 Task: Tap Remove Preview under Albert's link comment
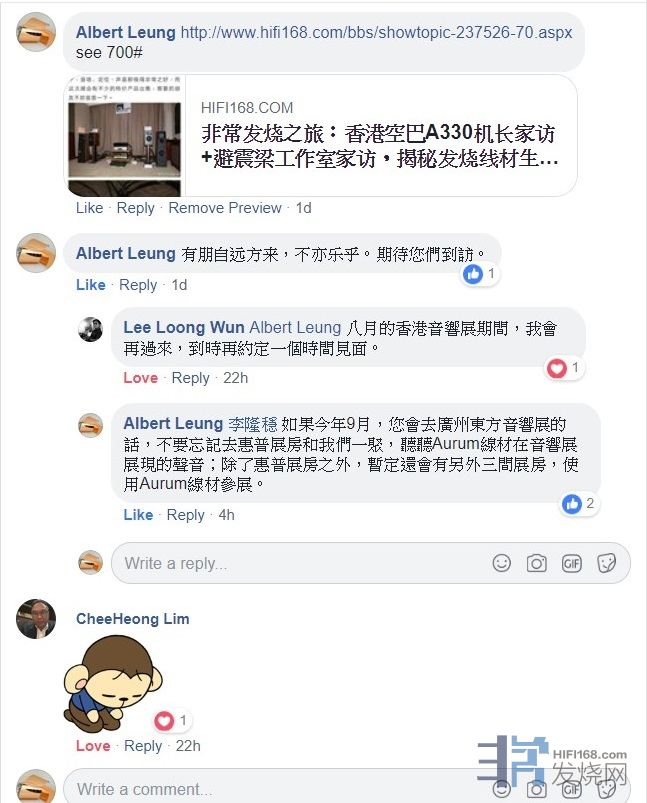tap(224, 208)
